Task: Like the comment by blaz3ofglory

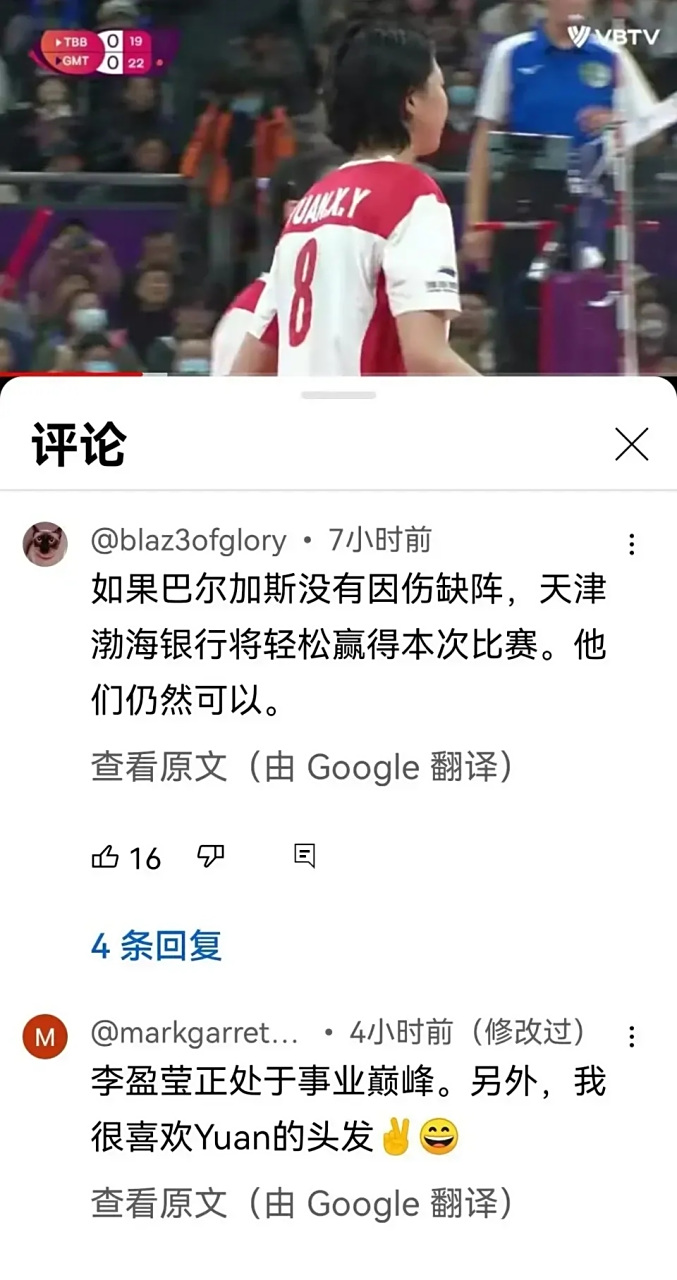Action: click(x=106, y=856)
